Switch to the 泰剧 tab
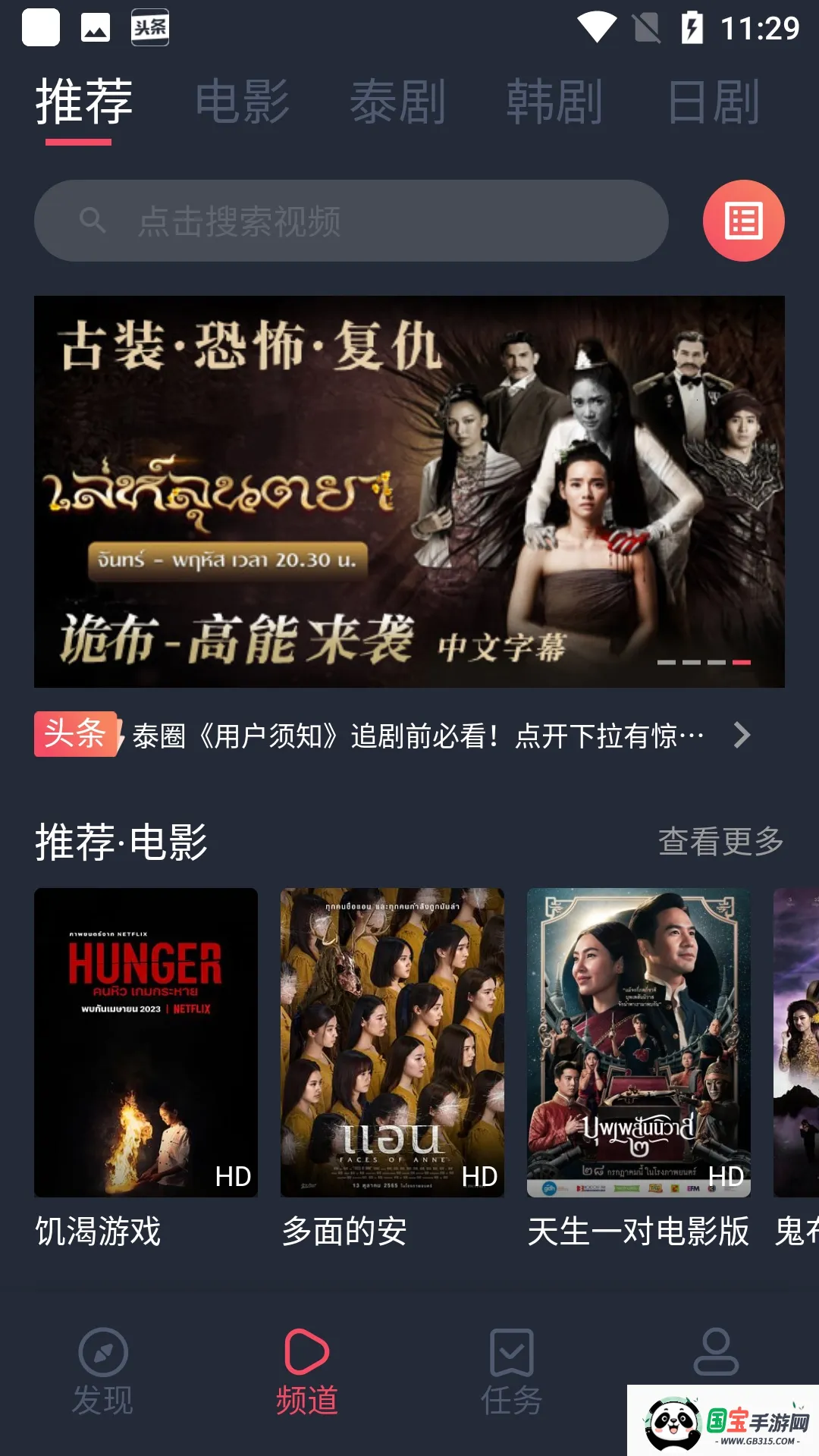Screen dimensions: 819x1456 tap(400, 101)
